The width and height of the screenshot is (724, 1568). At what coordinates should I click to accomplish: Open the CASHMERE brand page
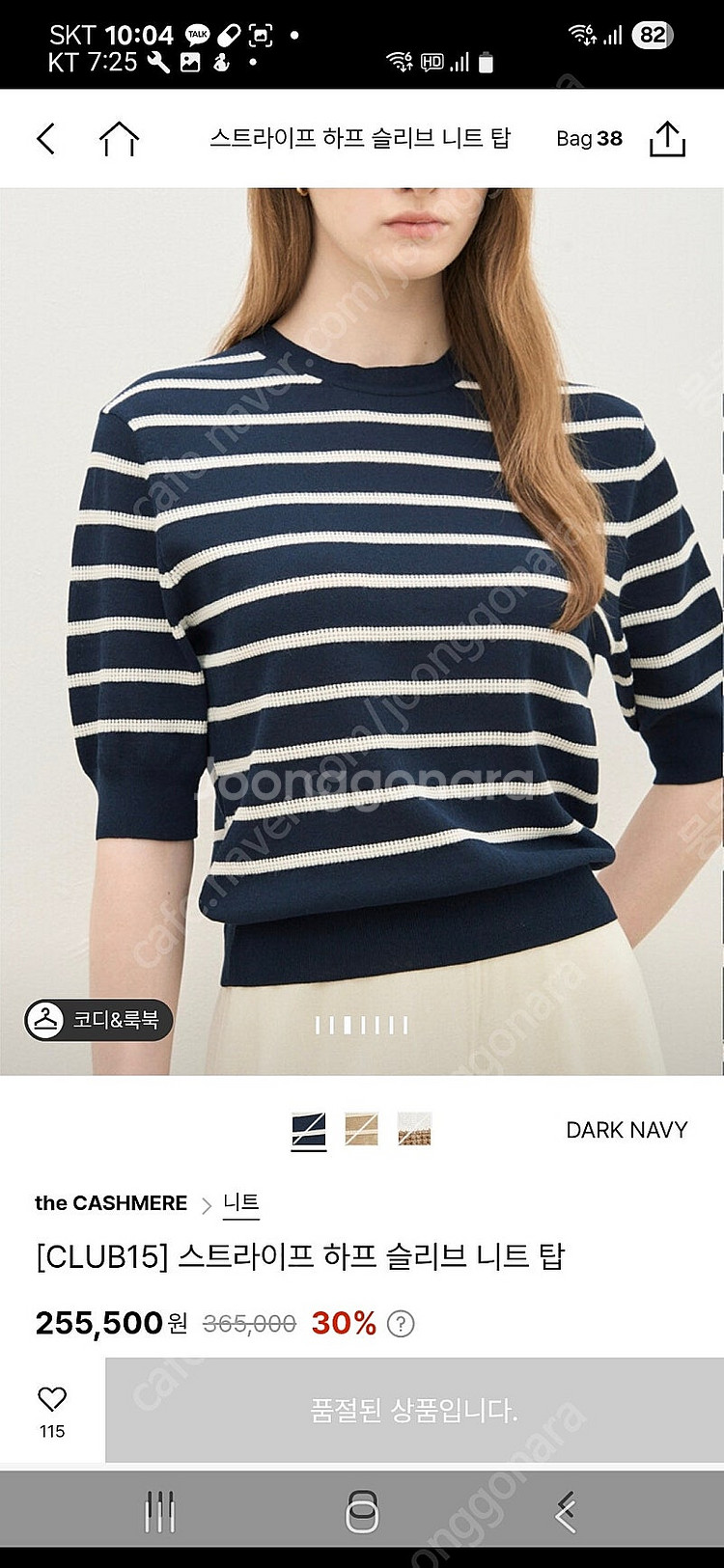click(111, 1203)
